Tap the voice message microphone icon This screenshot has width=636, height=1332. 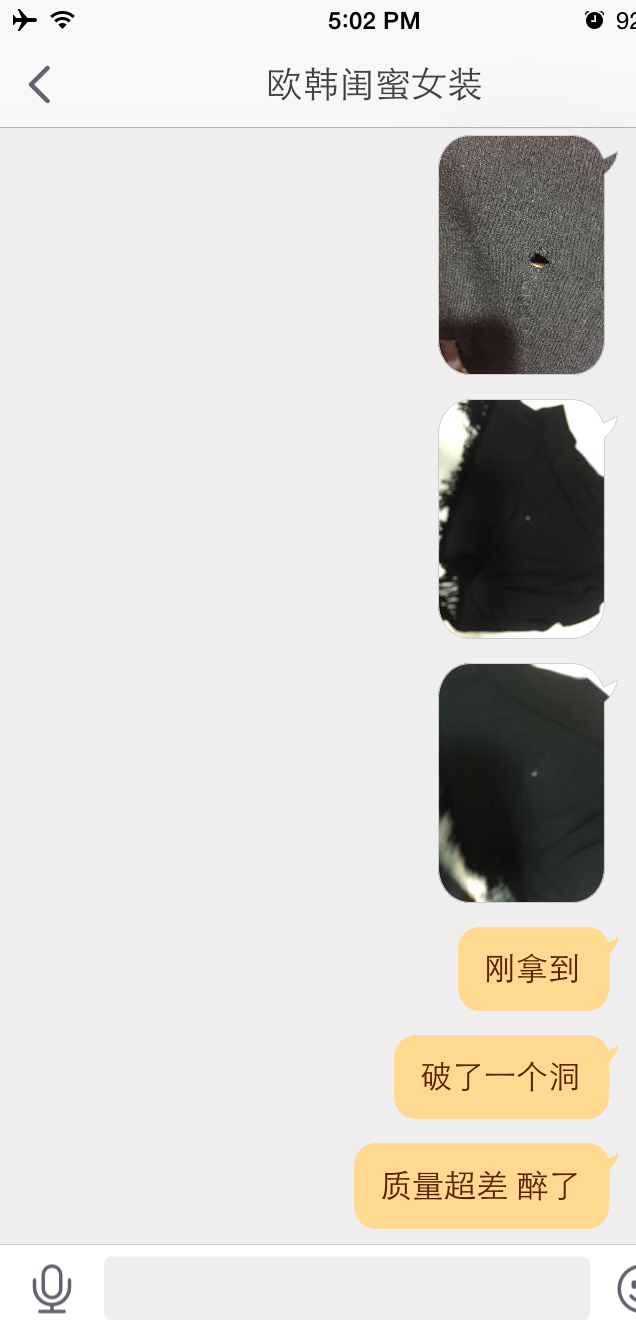click(x=52, y=1288)
